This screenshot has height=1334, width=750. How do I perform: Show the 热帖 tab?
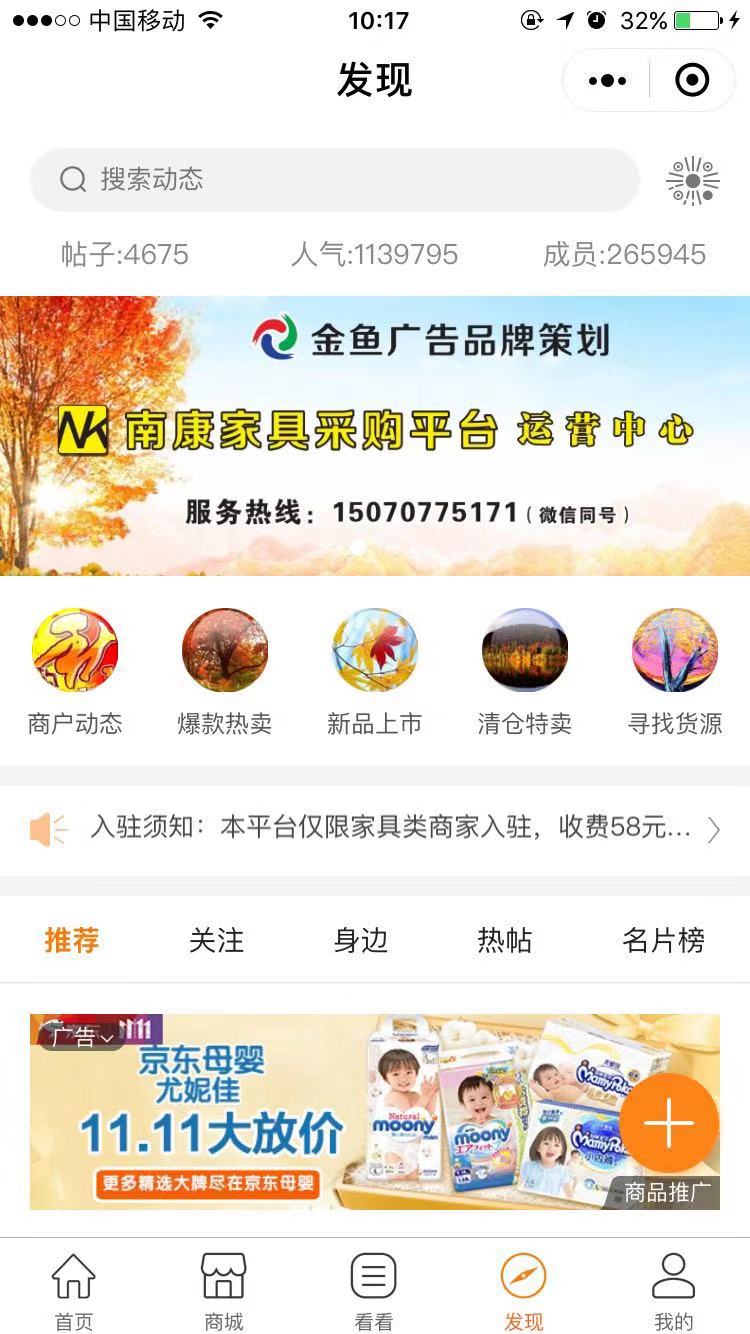tap(505, 940)
